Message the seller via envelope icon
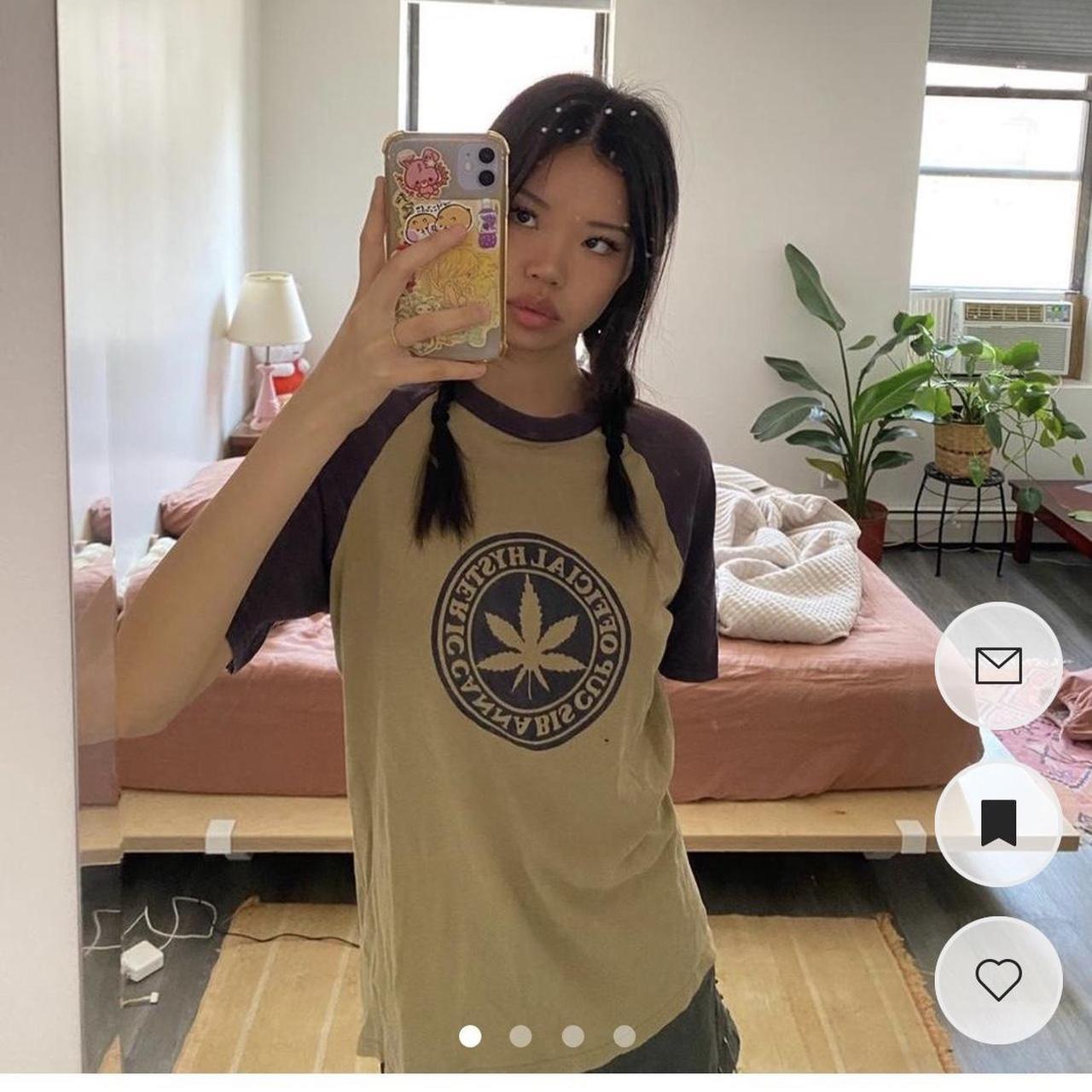 [x=998, y=666]
